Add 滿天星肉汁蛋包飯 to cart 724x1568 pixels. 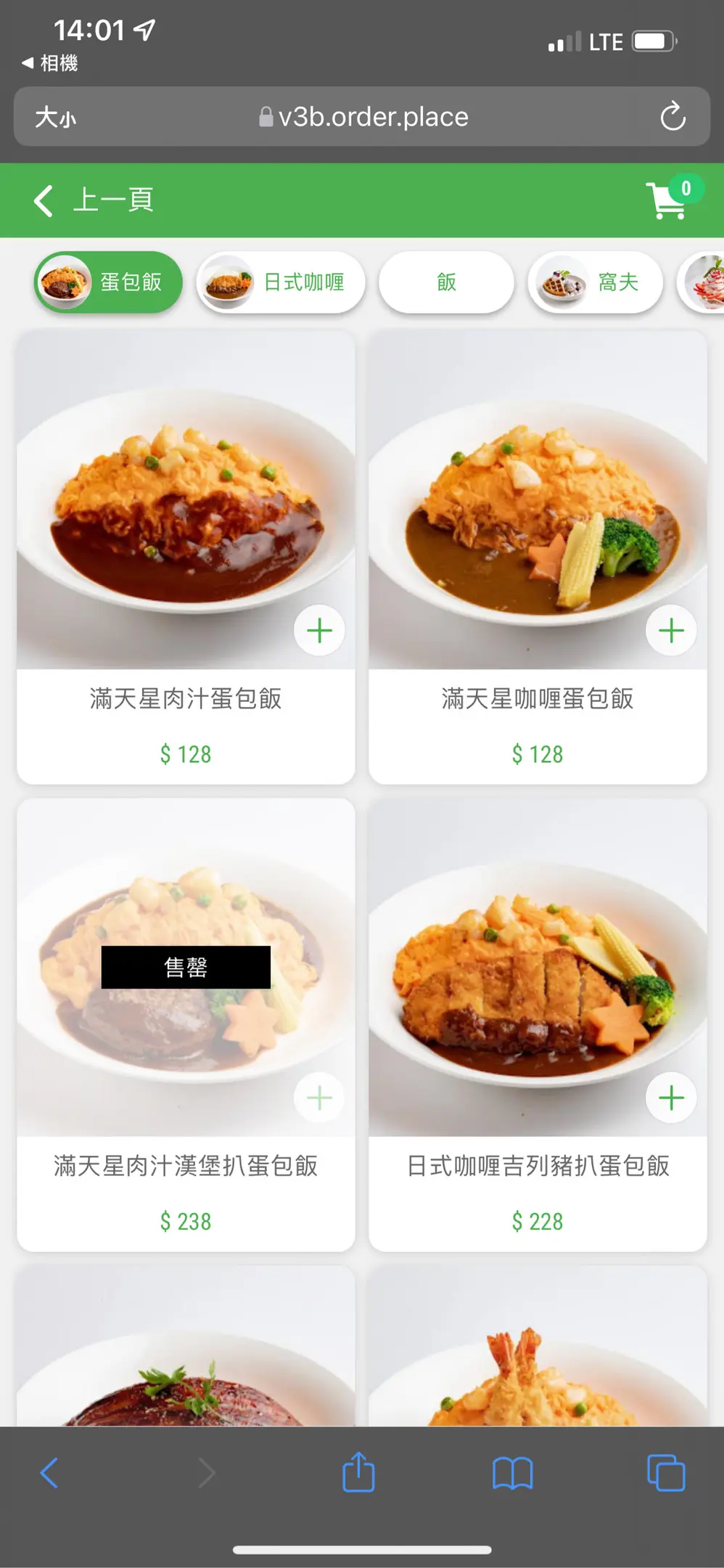319,630
